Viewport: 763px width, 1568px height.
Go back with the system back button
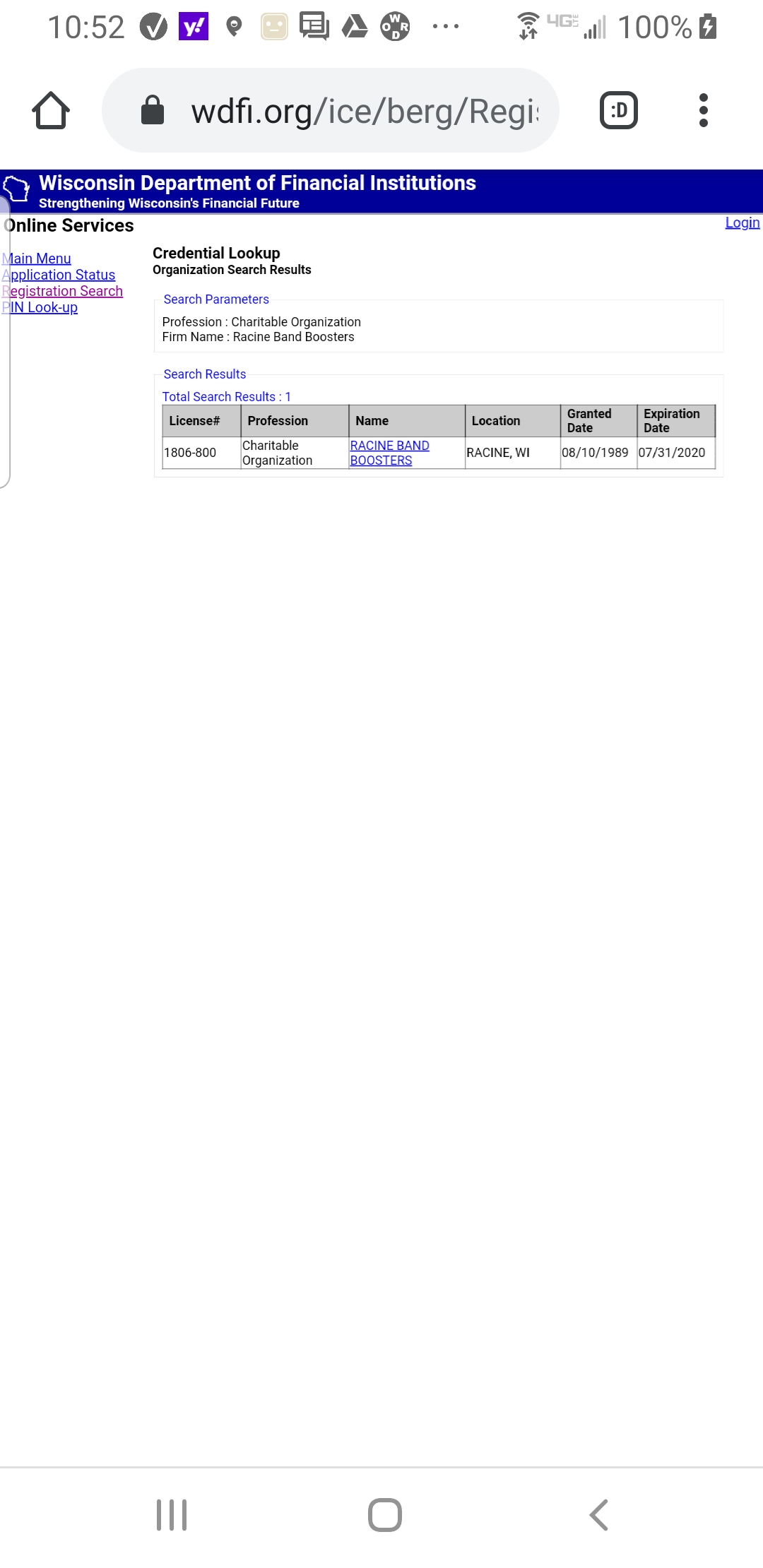tap(598, 1515)
